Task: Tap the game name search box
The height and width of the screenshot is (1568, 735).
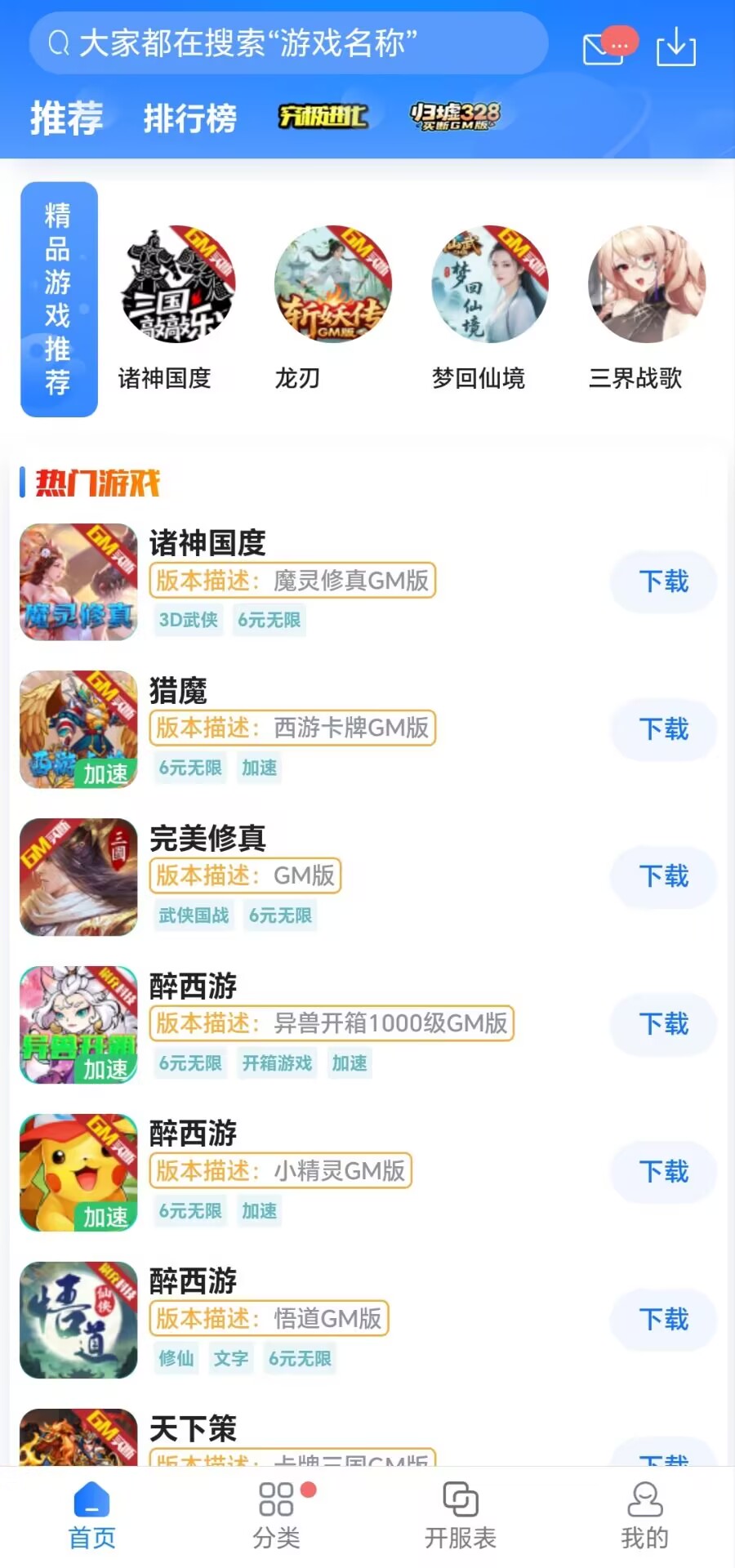Action: point(286,43)
